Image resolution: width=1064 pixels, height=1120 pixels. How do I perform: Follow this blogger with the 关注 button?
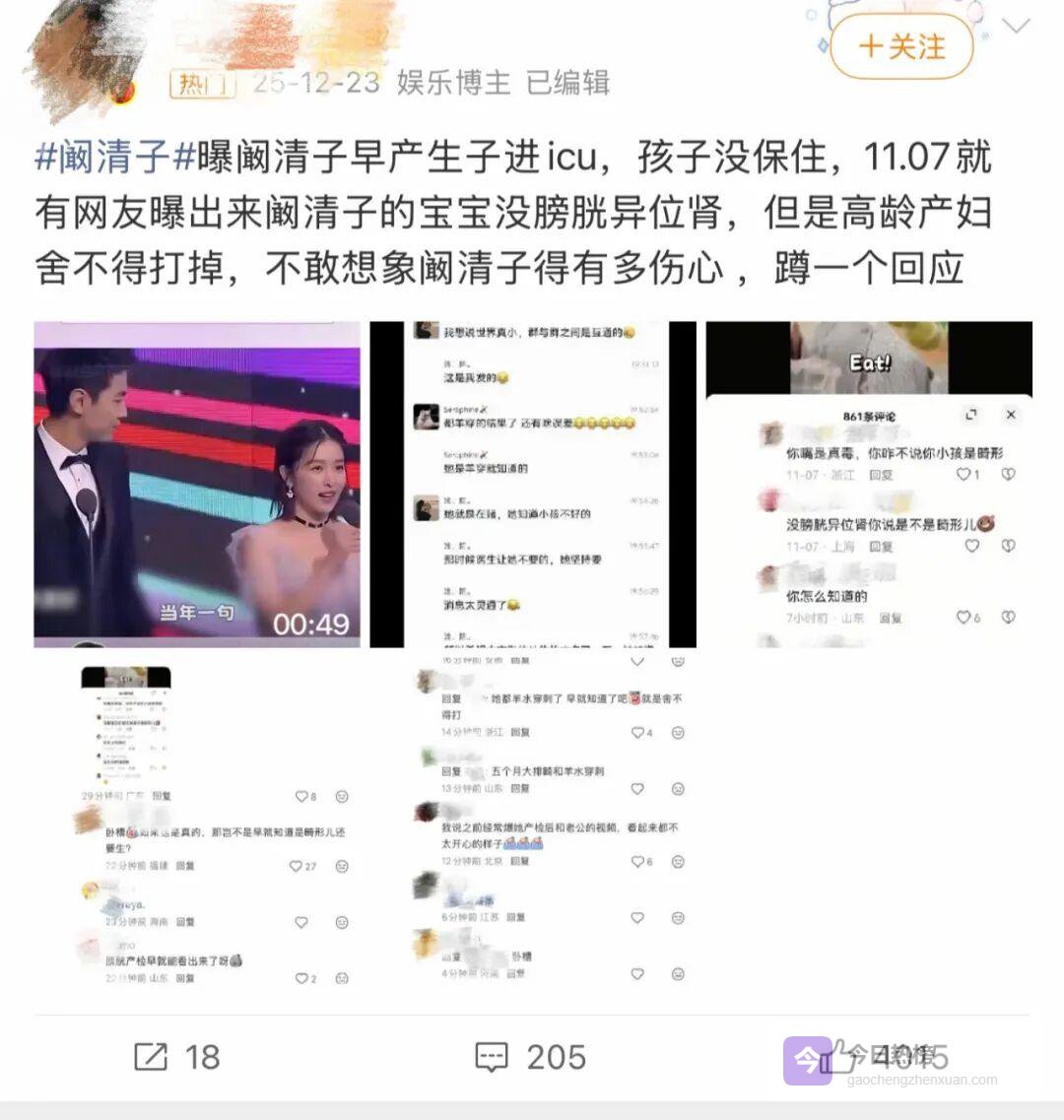pos(901,47)
